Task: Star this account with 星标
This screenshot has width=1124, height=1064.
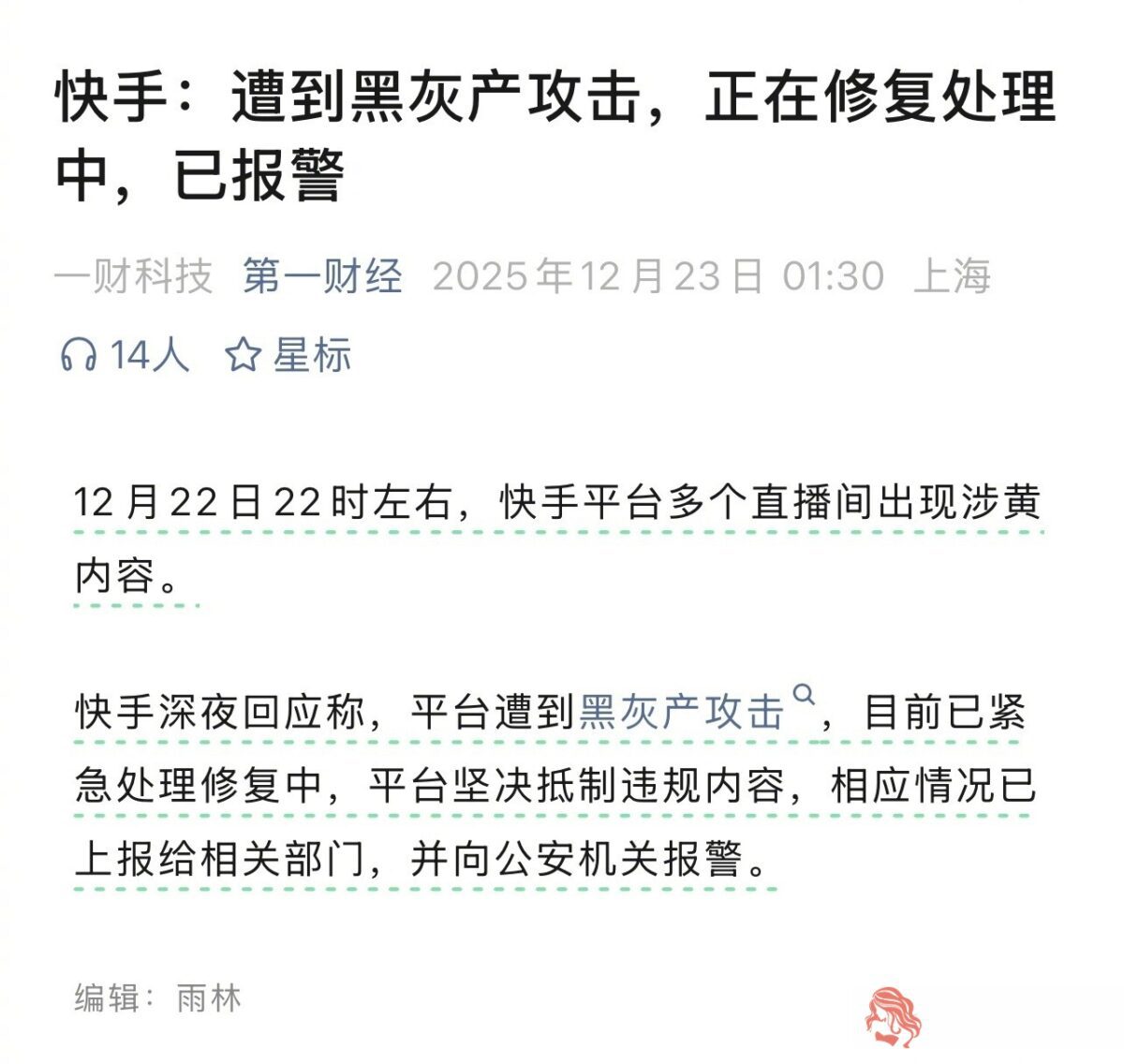Action: (288, 356)
